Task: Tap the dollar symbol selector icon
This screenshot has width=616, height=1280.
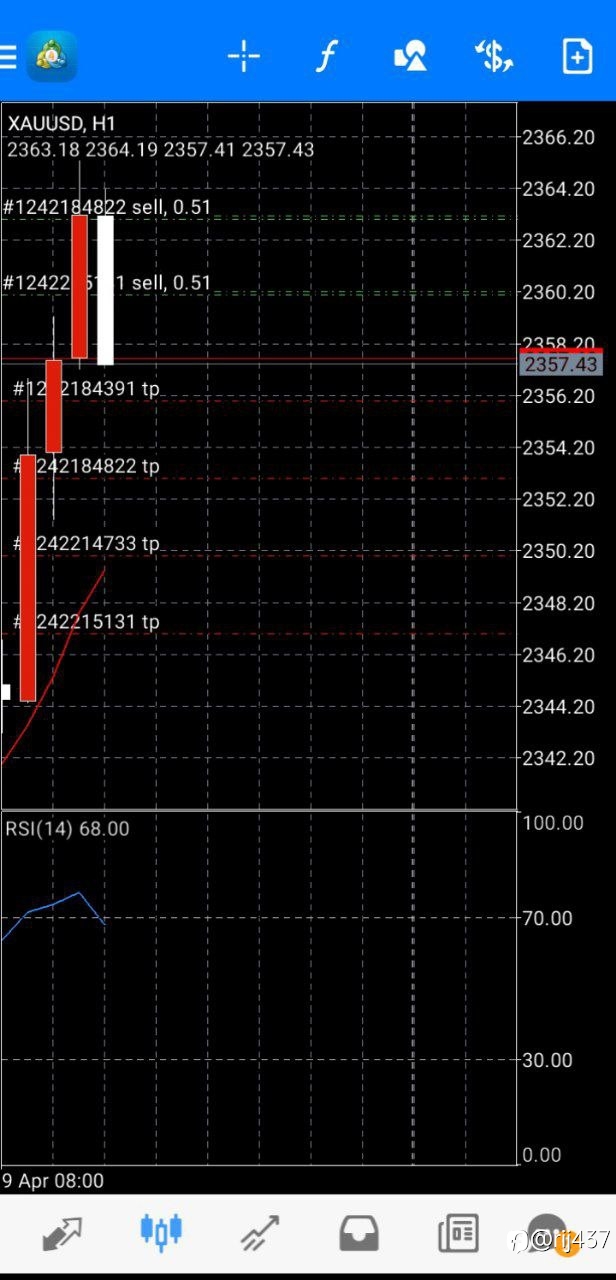Action: (494, 57)
